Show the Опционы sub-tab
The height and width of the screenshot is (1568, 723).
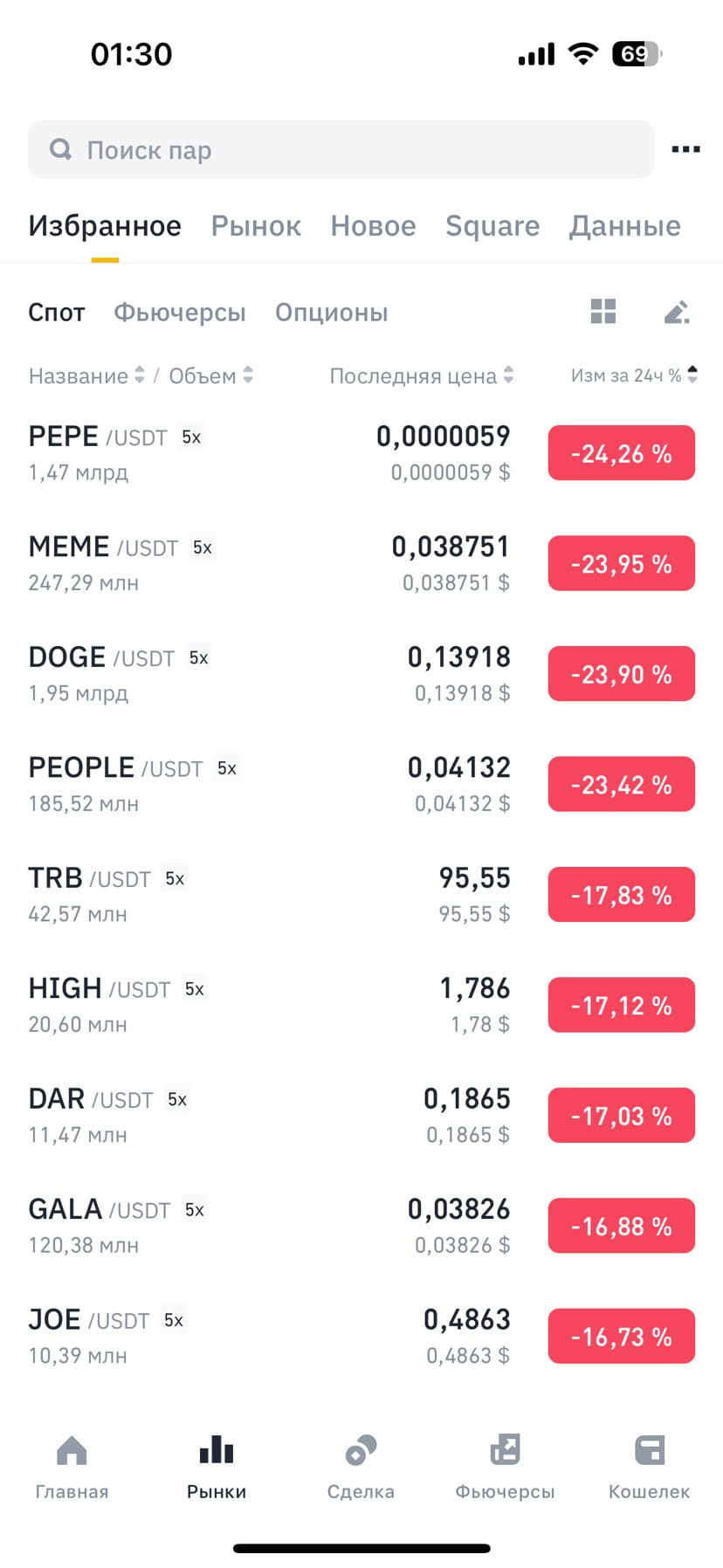pos(332,313)
